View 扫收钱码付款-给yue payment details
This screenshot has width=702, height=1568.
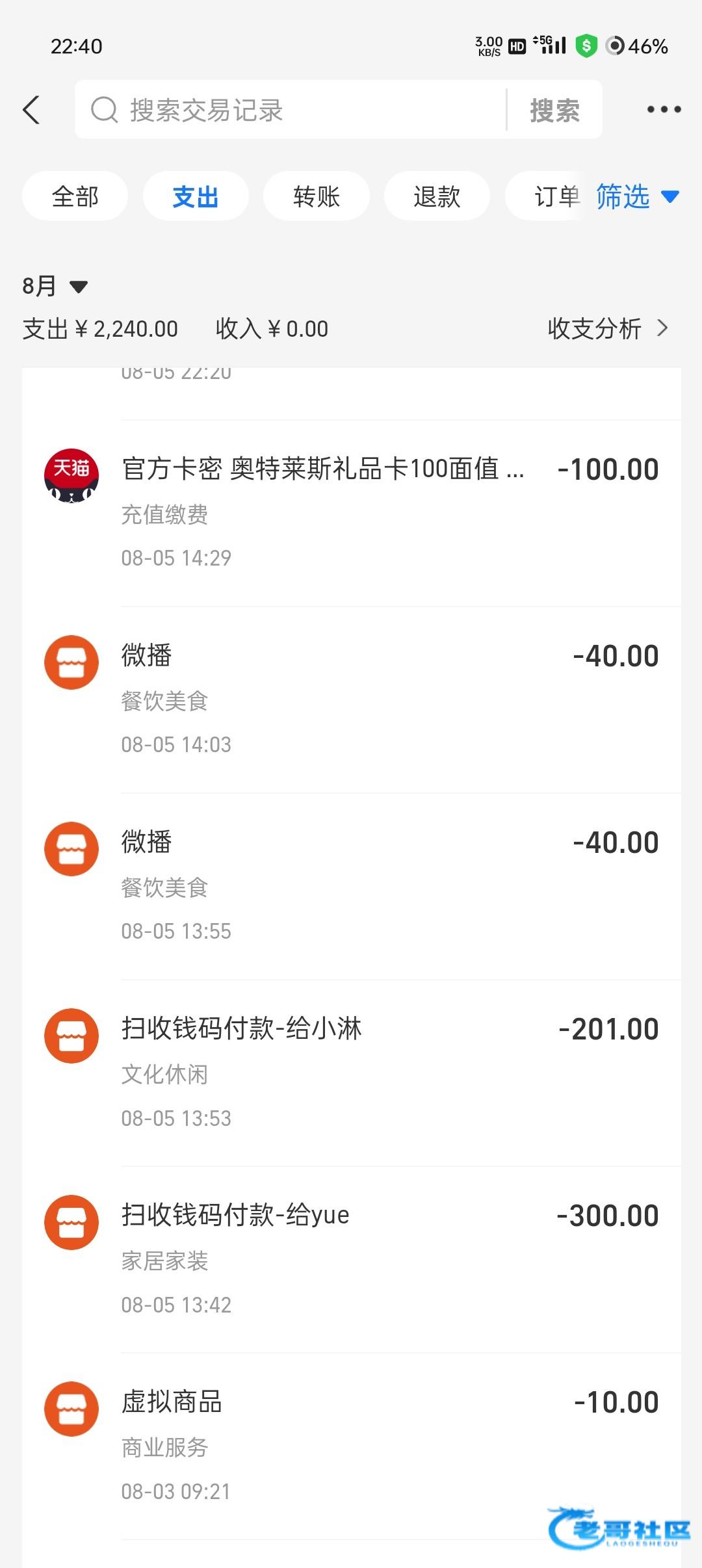pos(352,1260)
